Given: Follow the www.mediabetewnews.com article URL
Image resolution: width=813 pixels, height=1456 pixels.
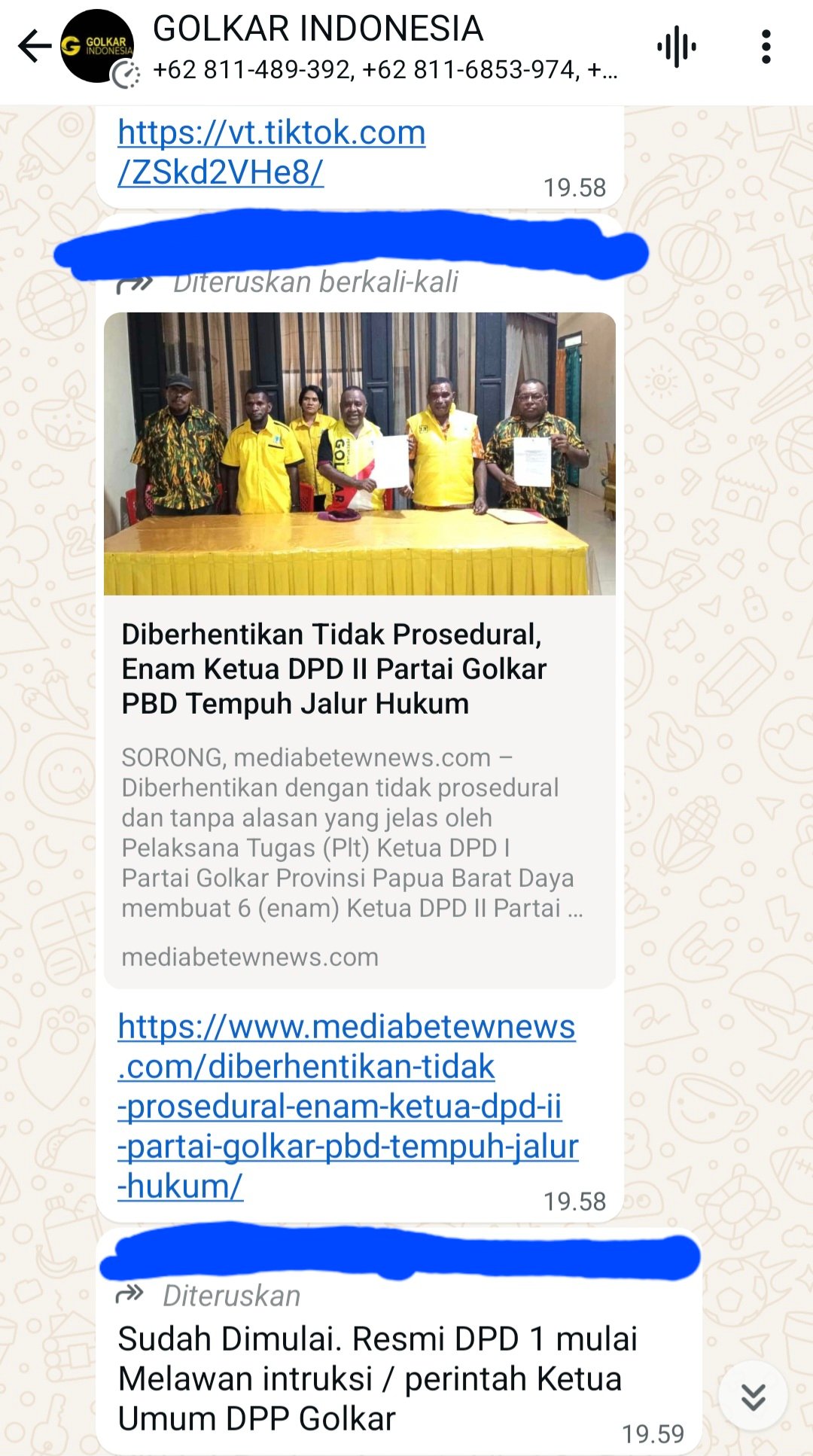Looking at the screenshot, I should pyautogui.click(x=346, y=1107).
